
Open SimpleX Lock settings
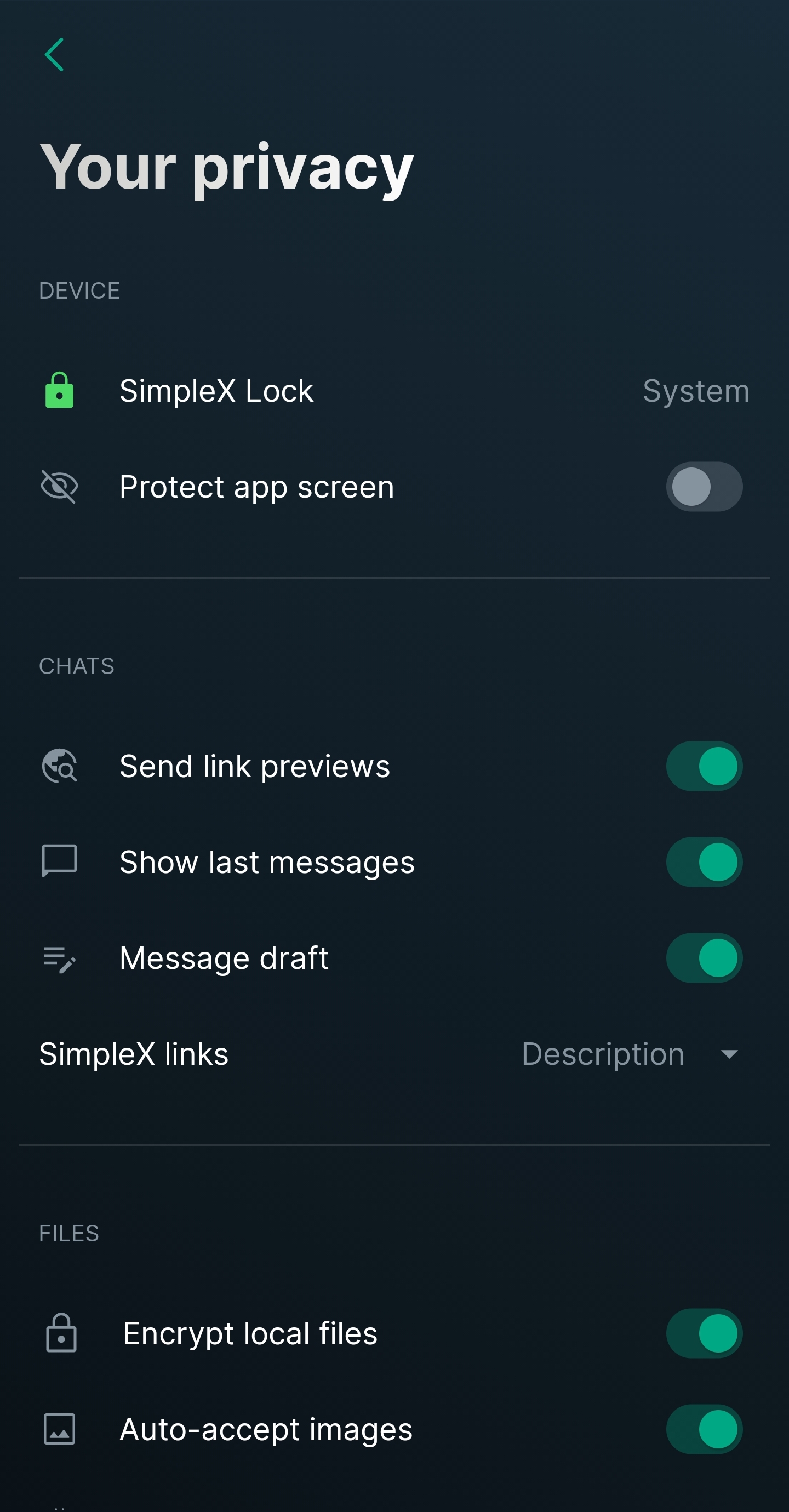tap(393, 391)
